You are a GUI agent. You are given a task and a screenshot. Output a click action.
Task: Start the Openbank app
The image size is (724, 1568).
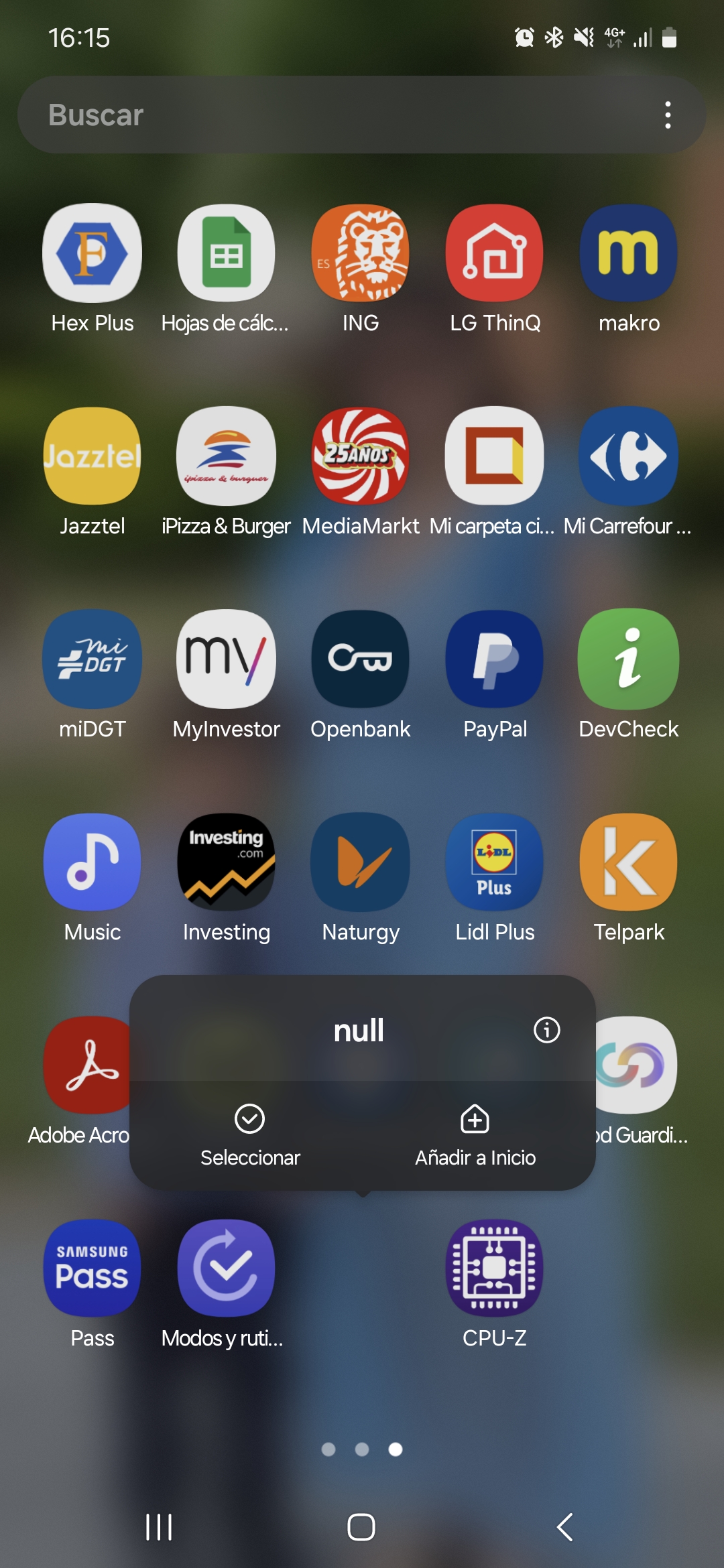pyautogui.click(x=360, y=659)
